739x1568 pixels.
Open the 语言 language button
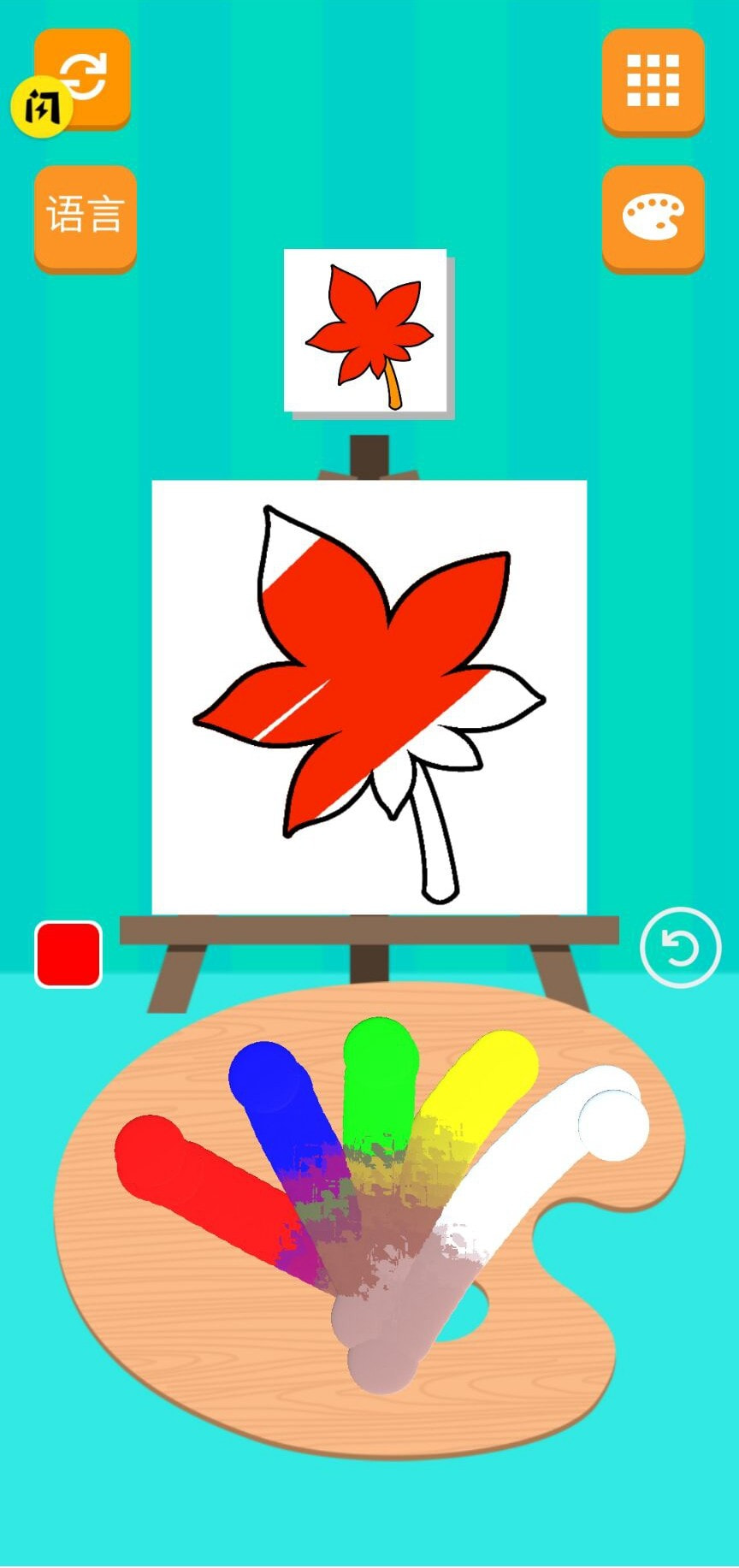coord(85,216)
